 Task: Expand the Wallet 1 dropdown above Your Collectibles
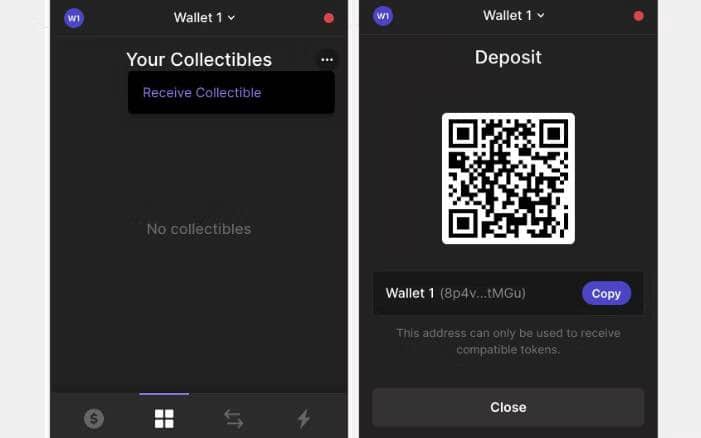click(x=204, y=17)
